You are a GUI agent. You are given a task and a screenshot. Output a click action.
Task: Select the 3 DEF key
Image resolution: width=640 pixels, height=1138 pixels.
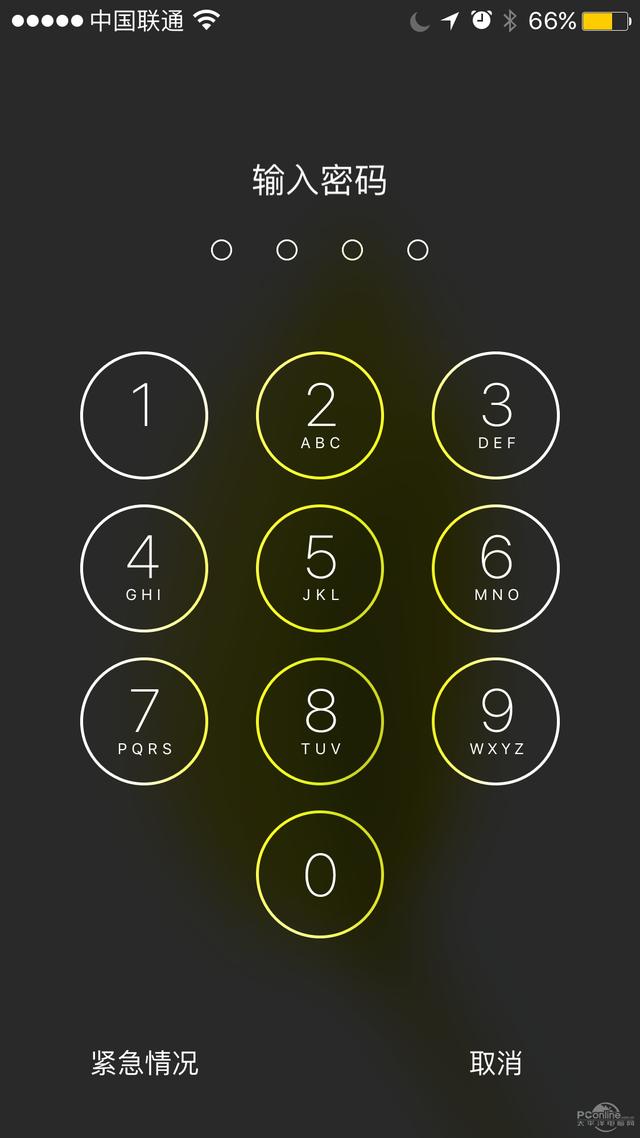(496, 415)
